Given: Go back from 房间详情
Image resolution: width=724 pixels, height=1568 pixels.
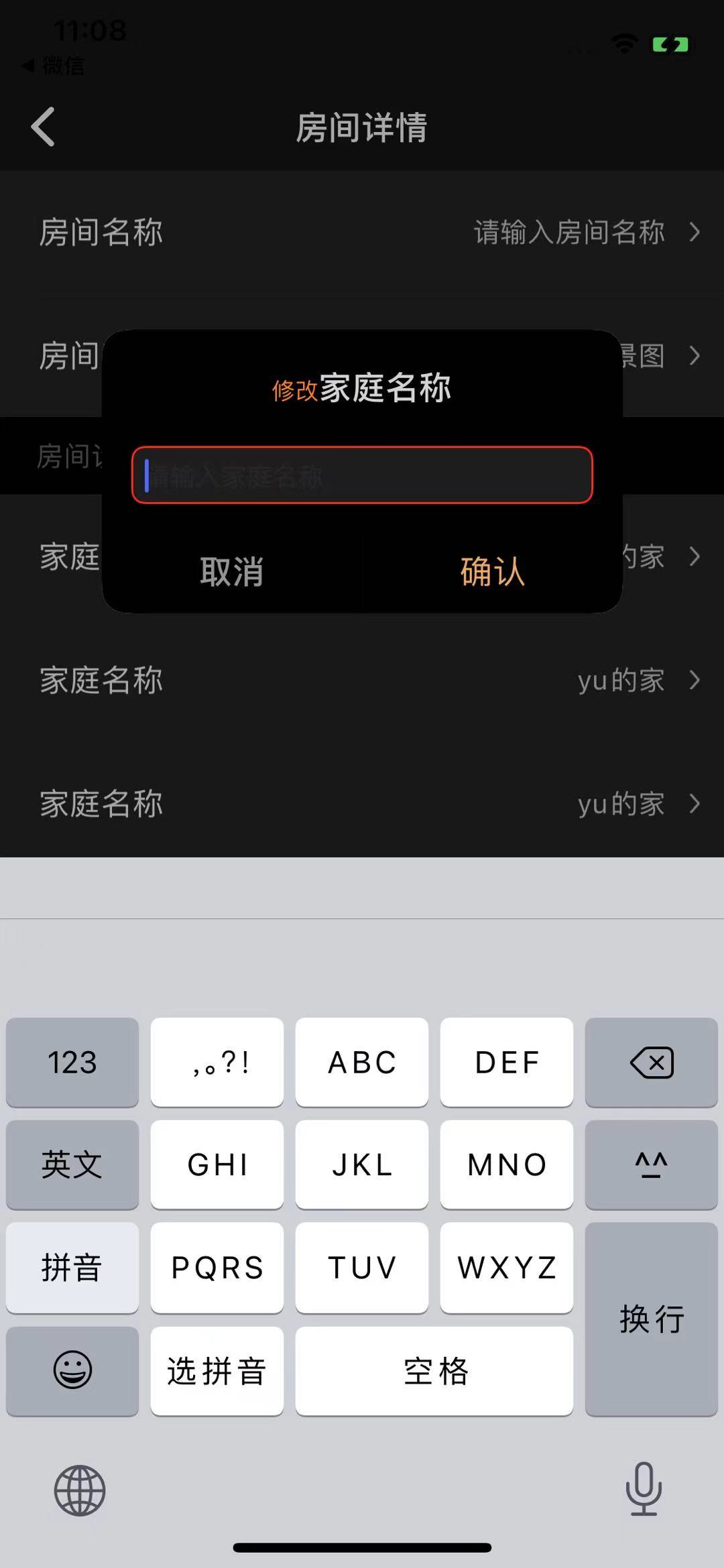Looking at the screenshot, I should coord(43,127).
